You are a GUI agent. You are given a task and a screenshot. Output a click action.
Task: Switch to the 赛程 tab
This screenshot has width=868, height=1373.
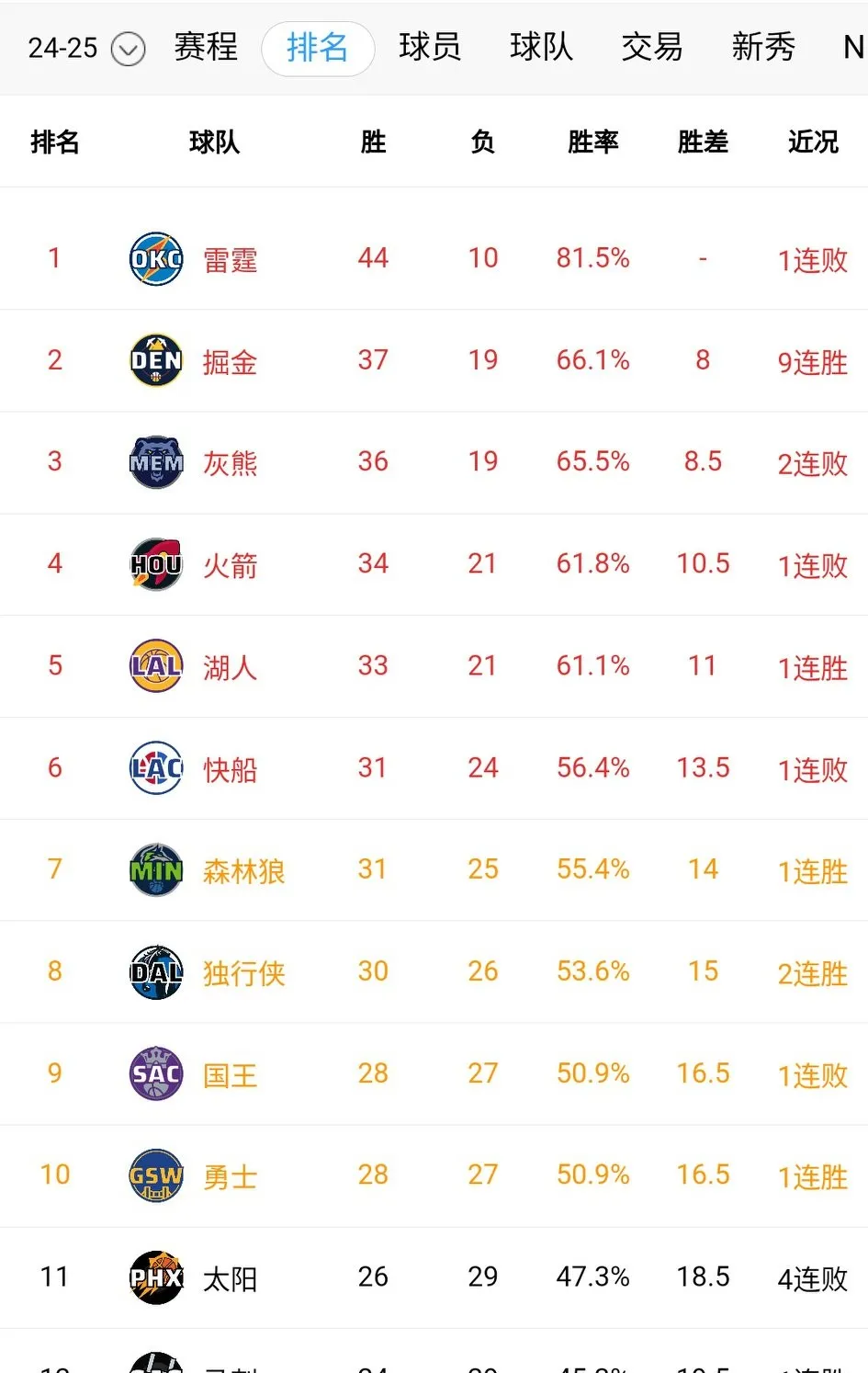pyautogui.click(x=206, y=47)
